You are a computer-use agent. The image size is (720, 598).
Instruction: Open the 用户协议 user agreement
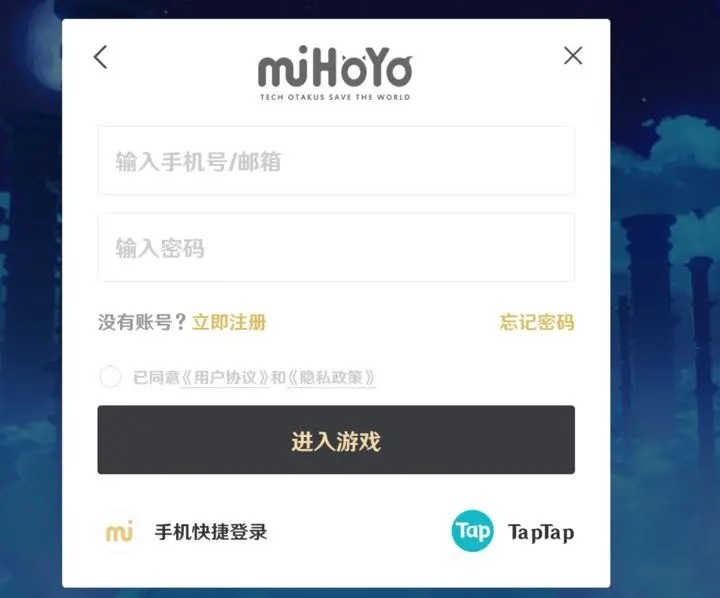225,378
